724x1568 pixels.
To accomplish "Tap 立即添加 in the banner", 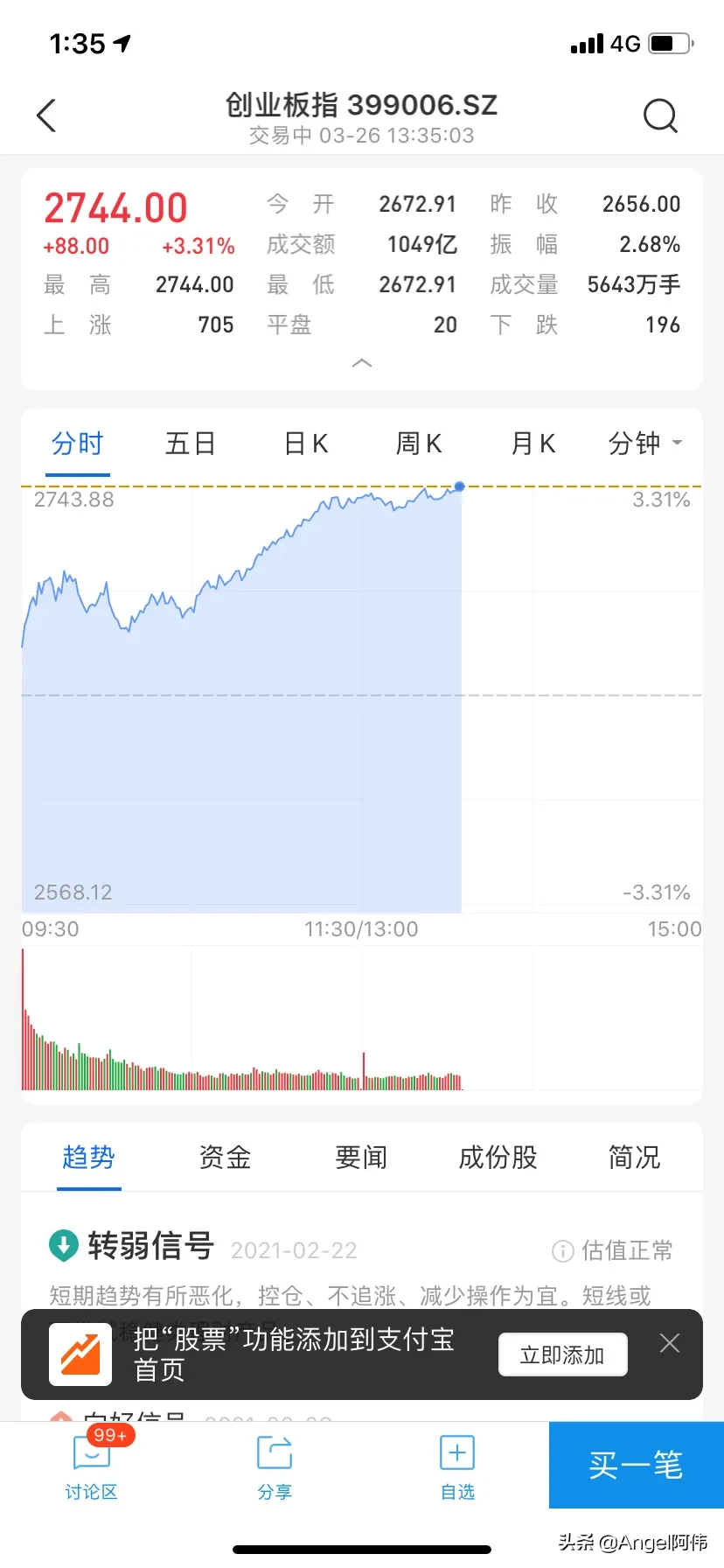I will pos(562,1354).
